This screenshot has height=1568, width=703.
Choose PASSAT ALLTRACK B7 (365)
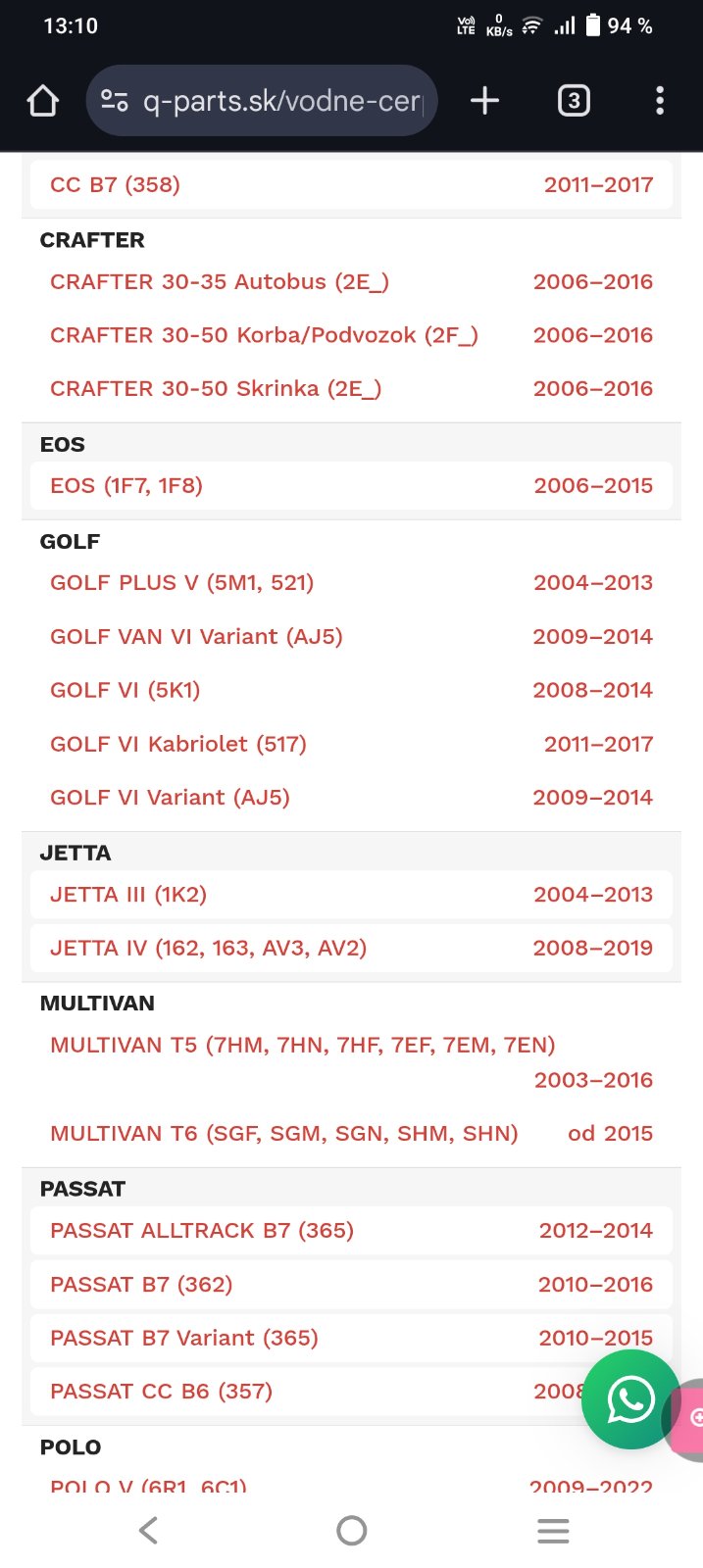tap(202, 1231)
